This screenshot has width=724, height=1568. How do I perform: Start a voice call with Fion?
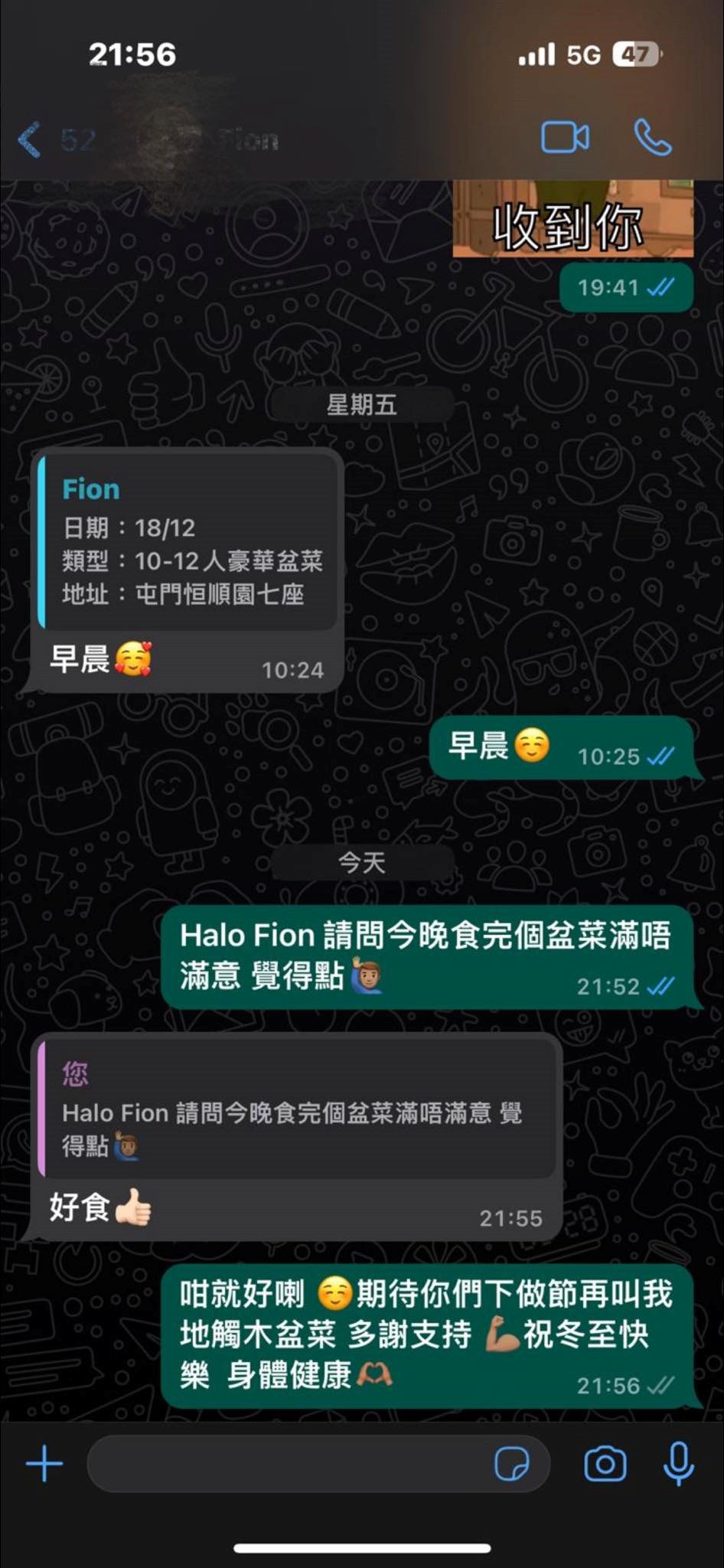(653, 138)
